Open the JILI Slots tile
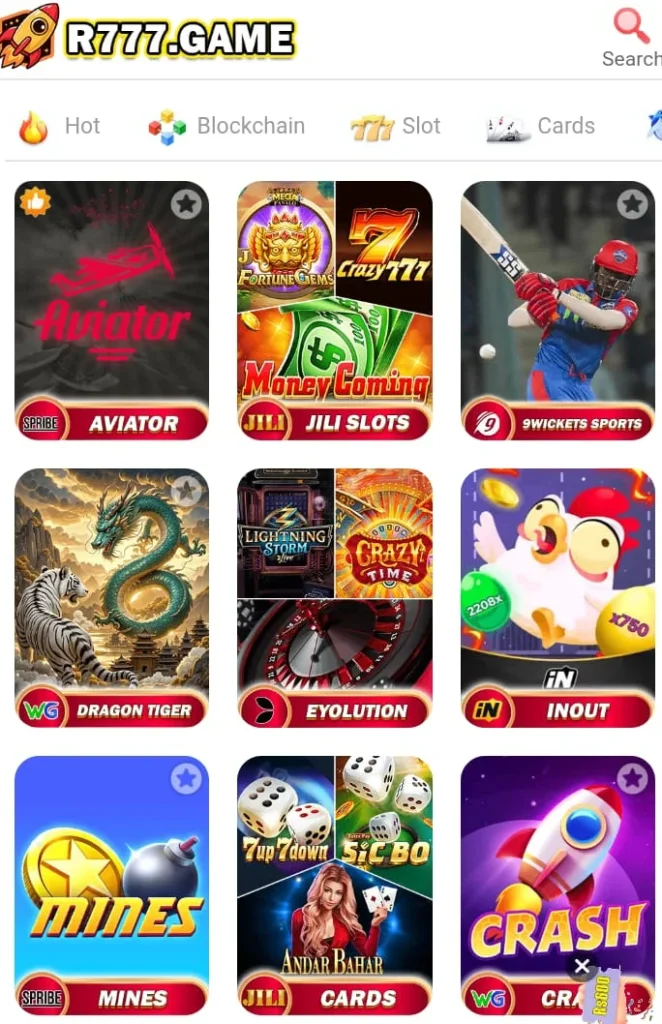662x1024 pixels. (335, 310)
